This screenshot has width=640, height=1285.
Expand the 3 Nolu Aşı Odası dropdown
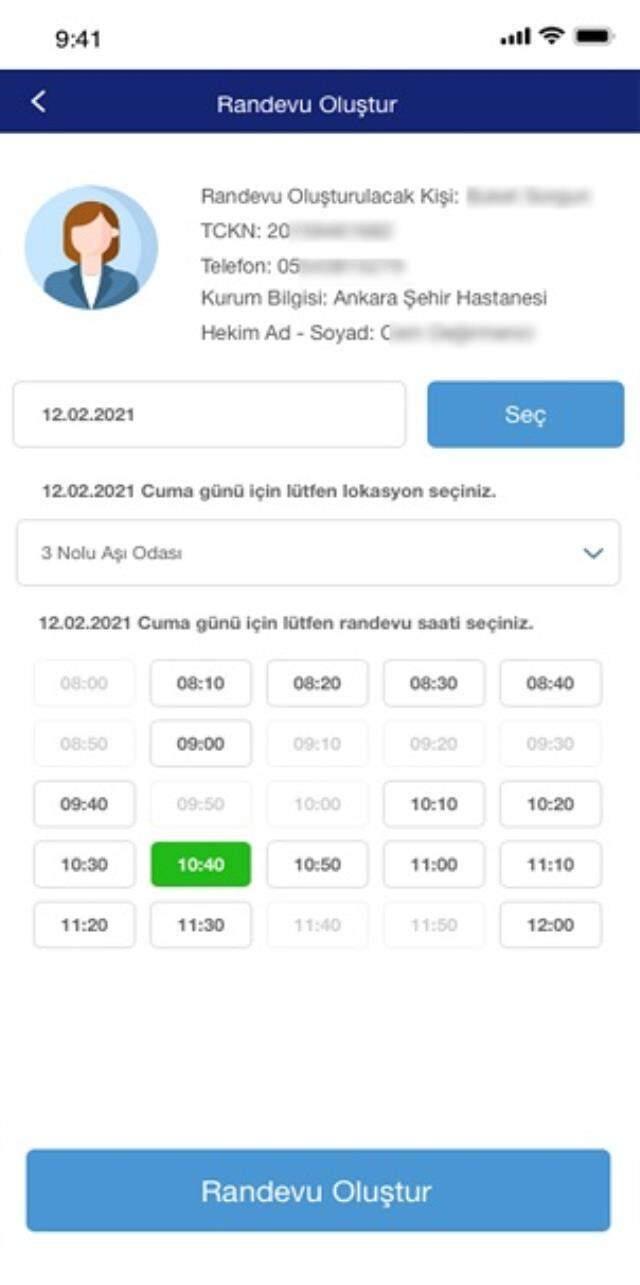318,552
